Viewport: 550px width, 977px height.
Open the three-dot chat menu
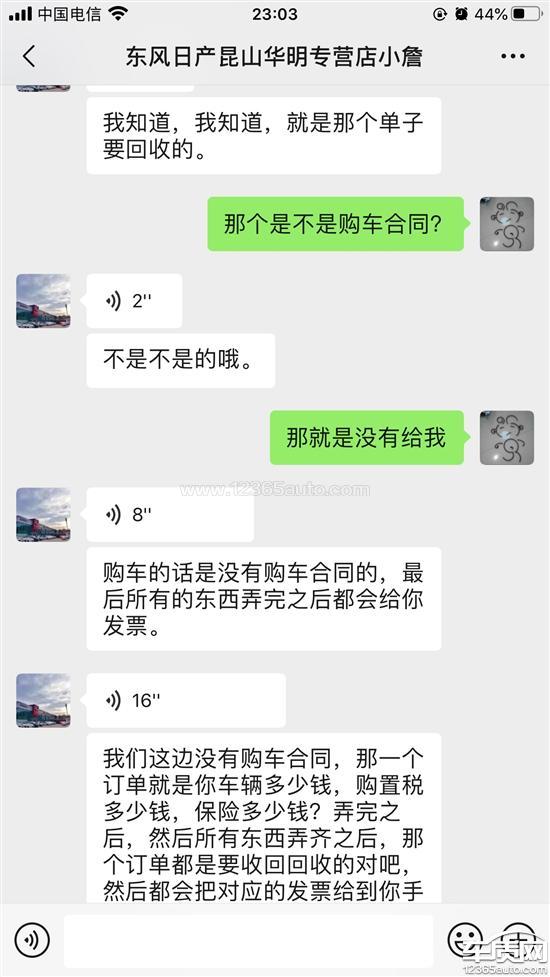coord(513,56)
